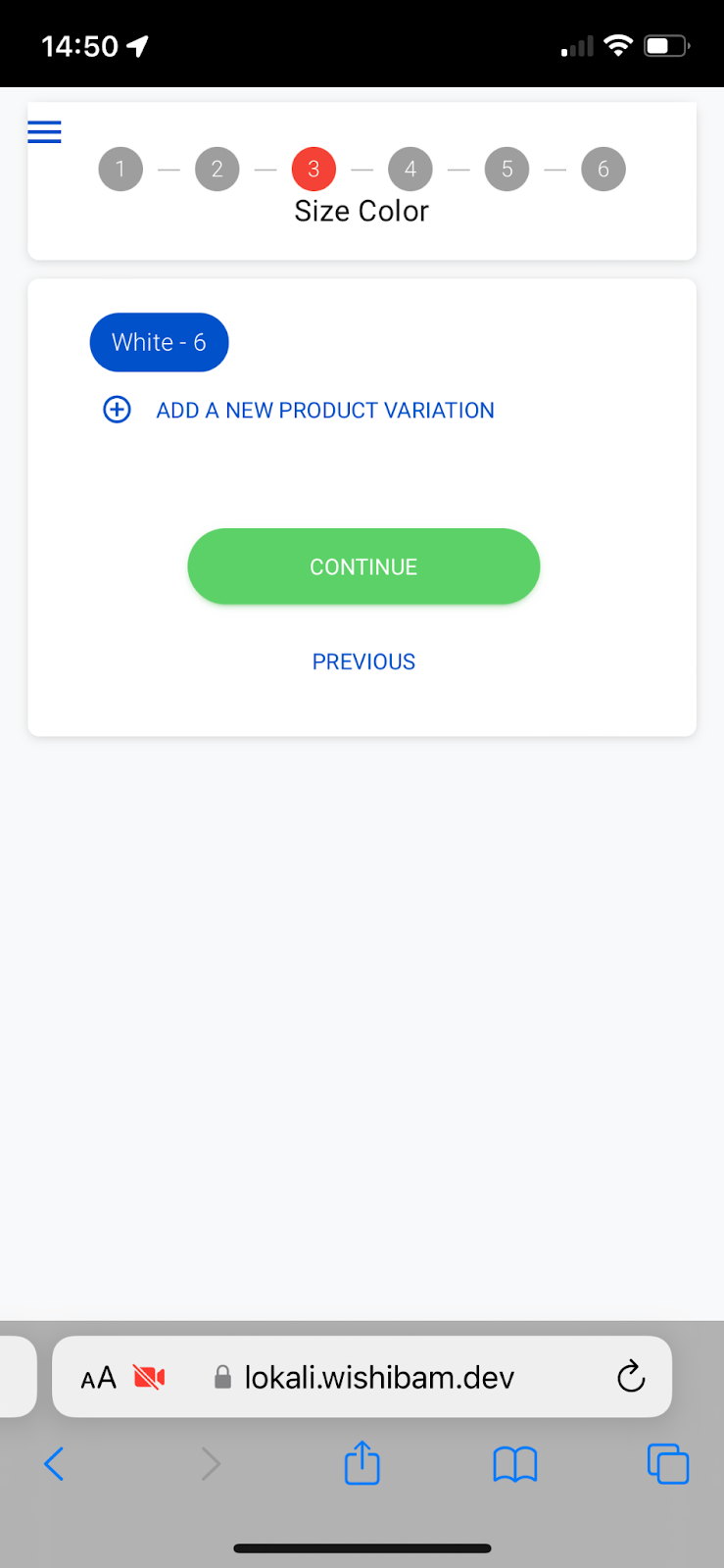This screenshot has height=1568, width=724.
Task: Jump to step 6 in the stepper
Action: click(x=603, y=170)
